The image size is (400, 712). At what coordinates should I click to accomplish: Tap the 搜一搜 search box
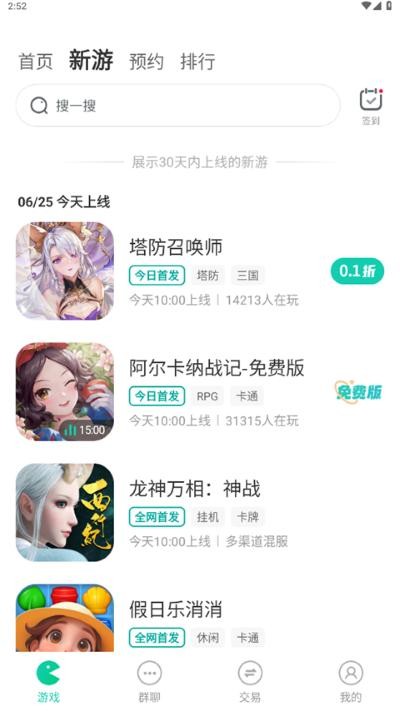coord(178,105)
